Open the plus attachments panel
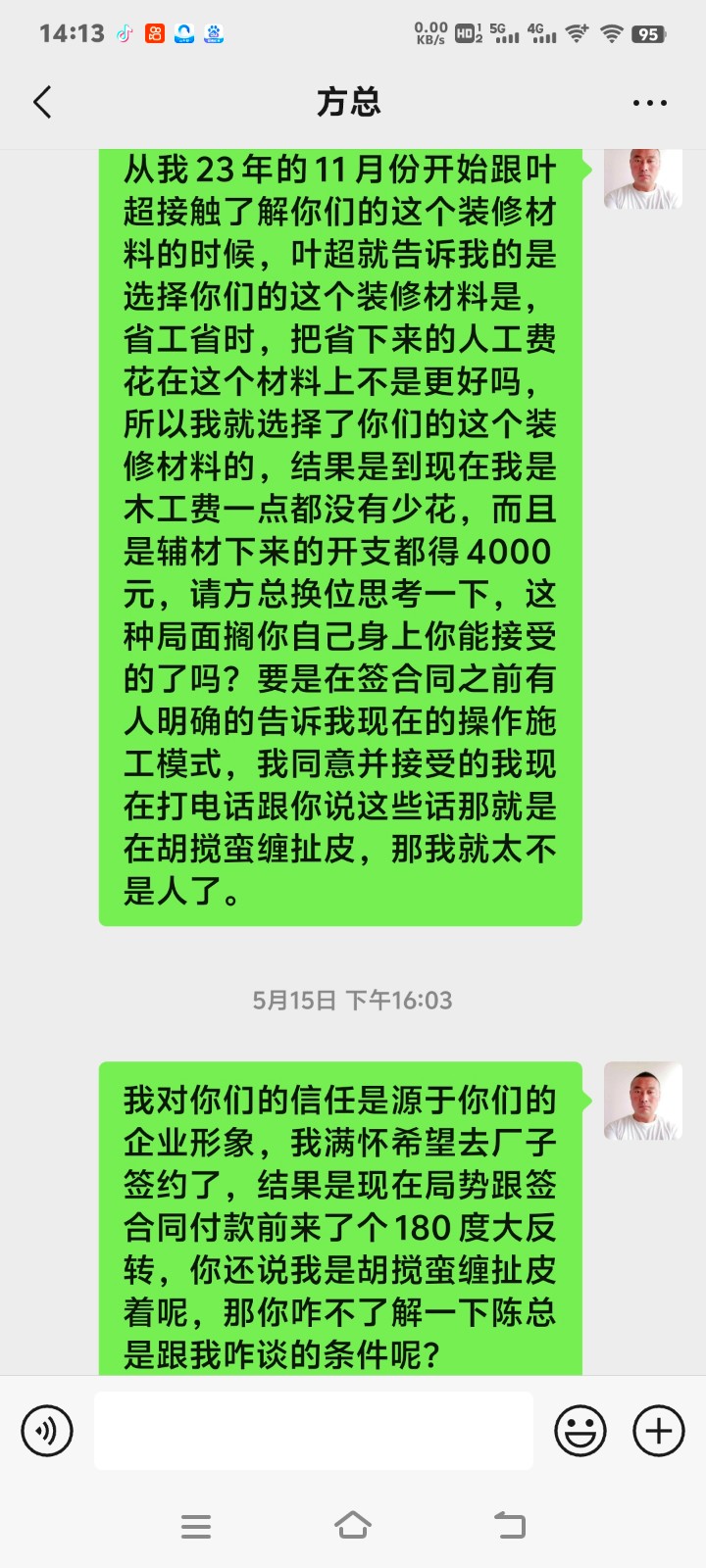 tap(658, 1431)
